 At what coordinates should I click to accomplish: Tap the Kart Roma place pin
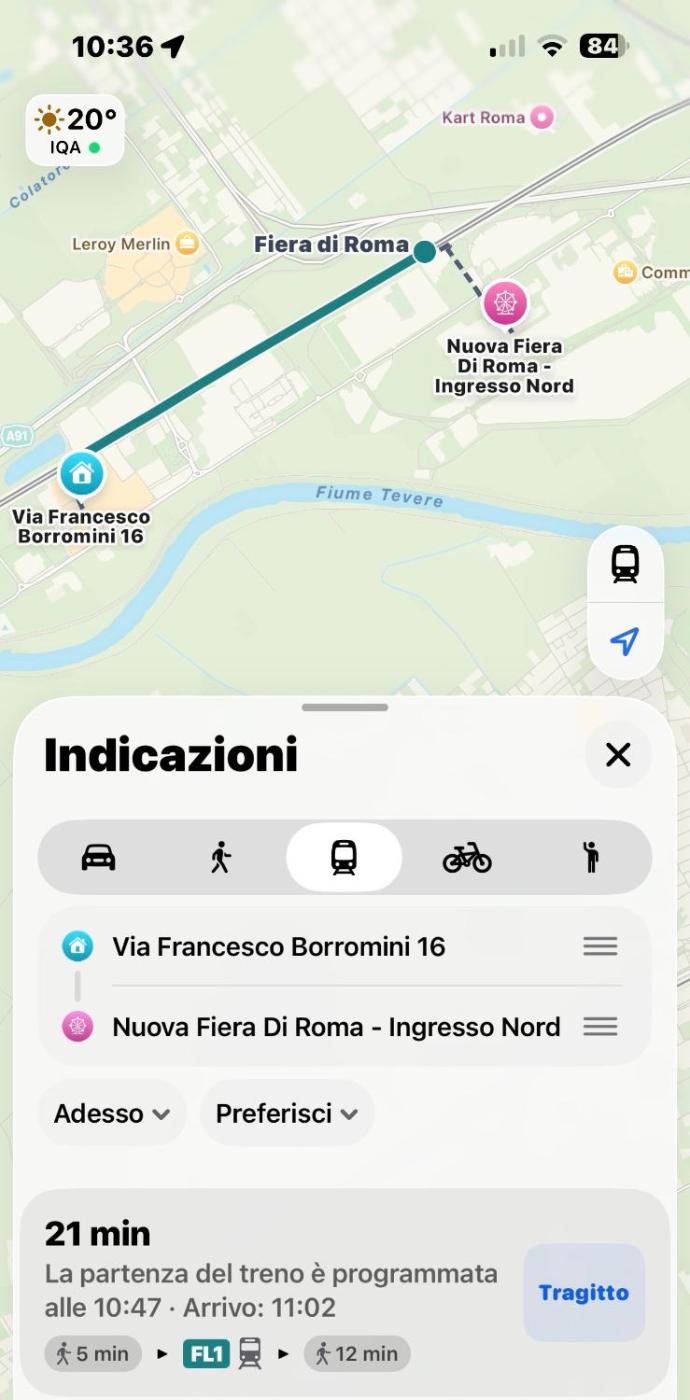(541, 118)
